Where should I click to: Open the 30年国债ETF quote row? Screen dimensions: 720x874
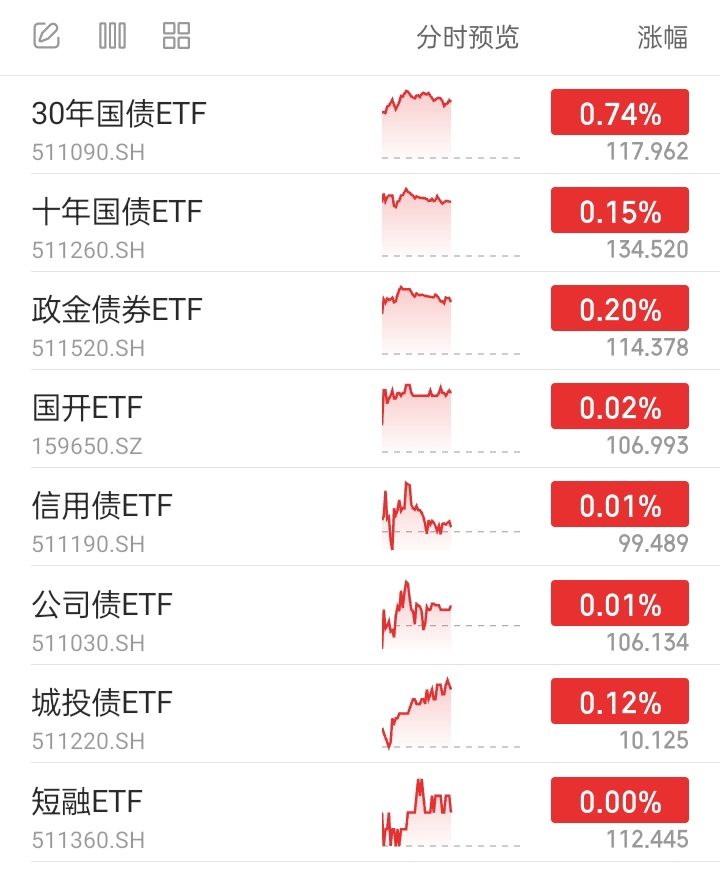coord(119,114)
